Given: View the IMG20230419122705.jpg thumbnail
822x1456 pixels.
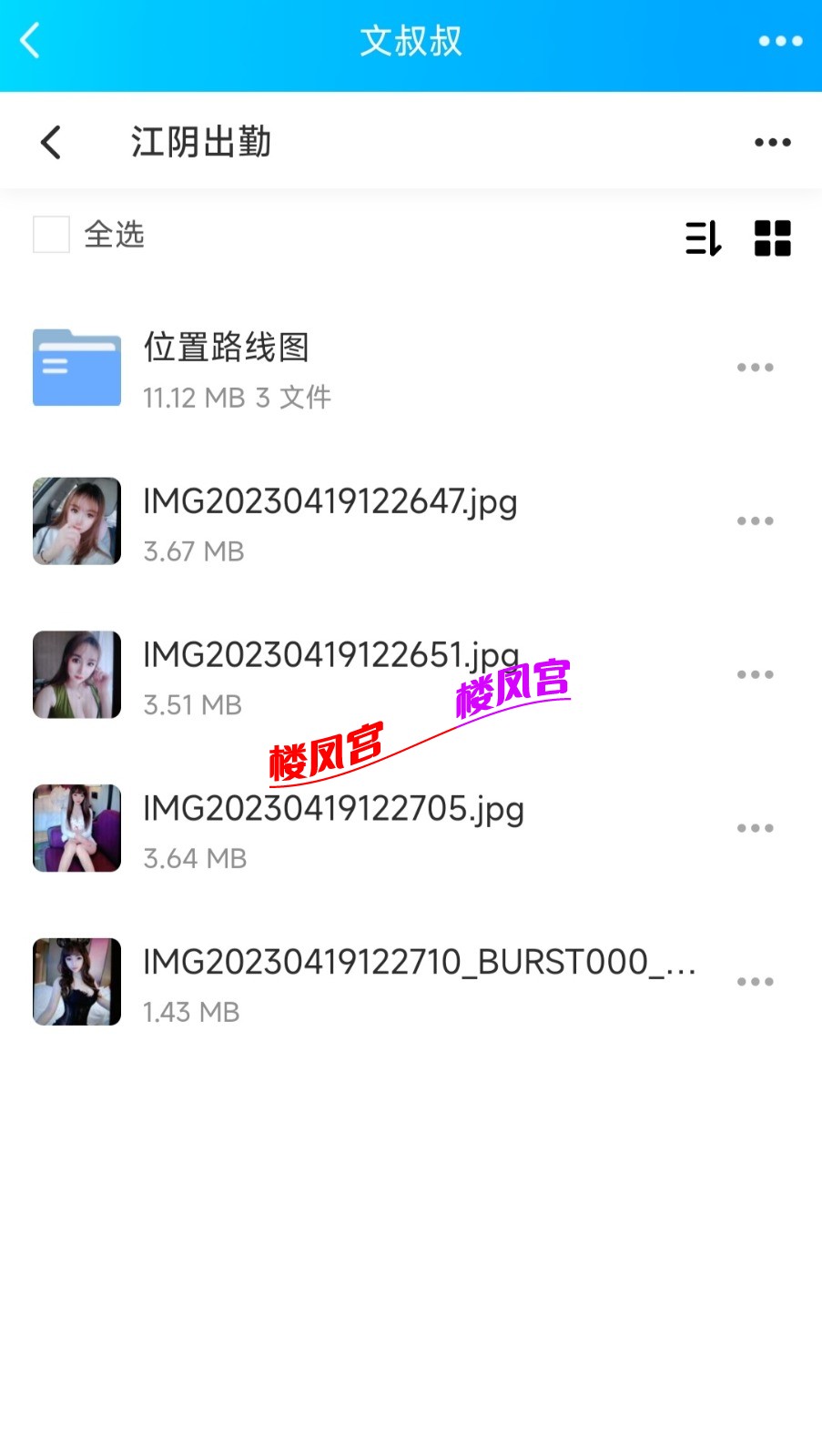Looking at the screenshot, I should (x=76, y=827).
